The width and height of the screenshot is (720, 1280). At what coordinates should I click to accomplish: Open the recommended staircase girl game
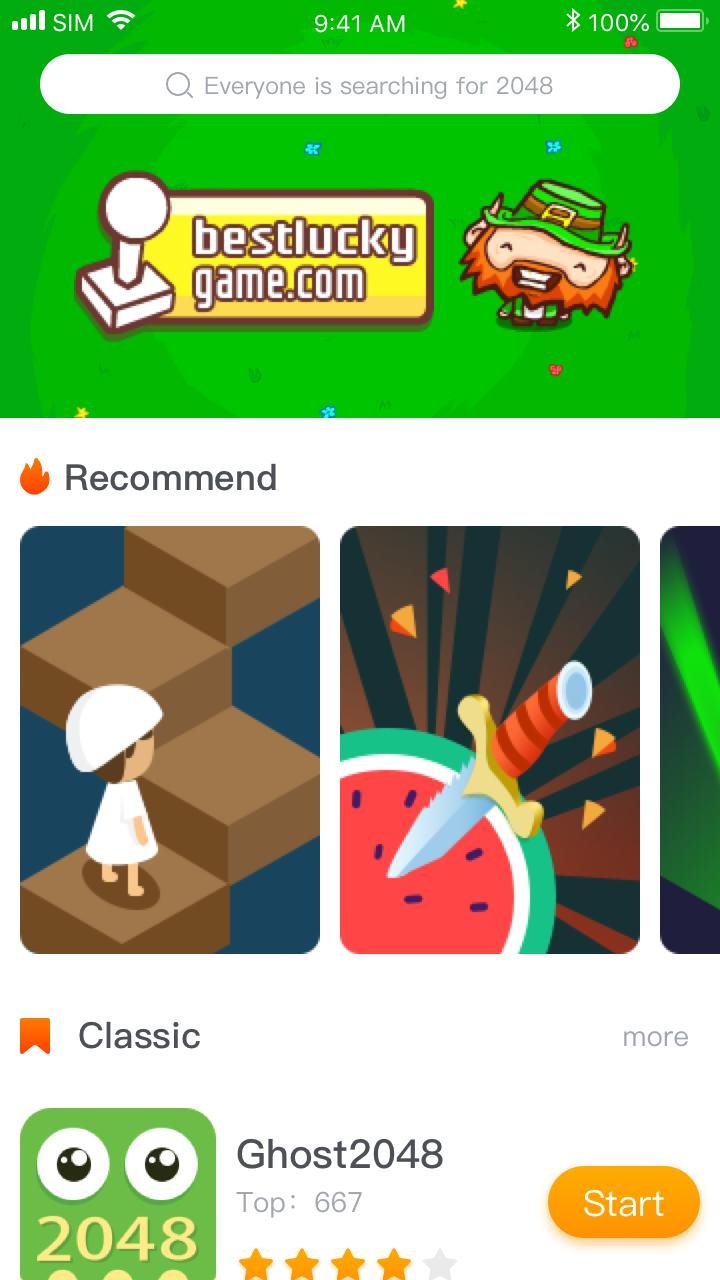(x=170, y=740)
